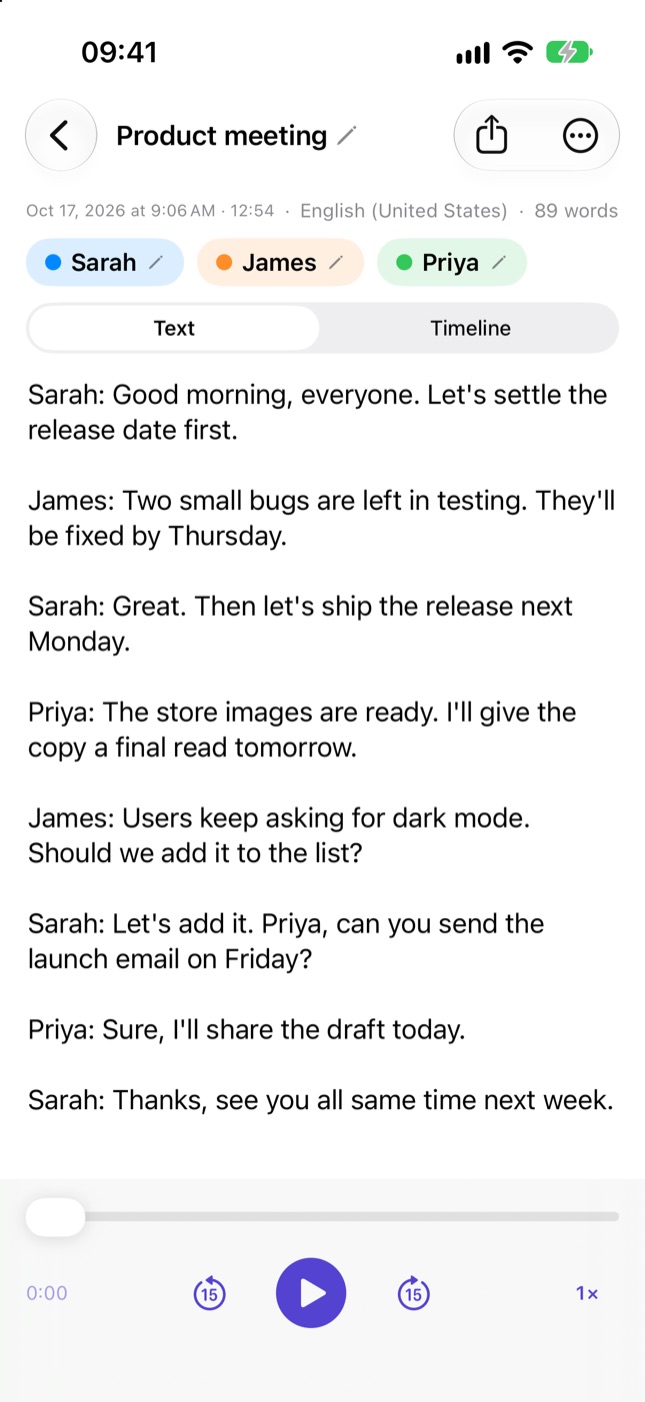This screenshot has width=645, height=1402.
Task: Open the more options menu
Action: click(580, 135)
